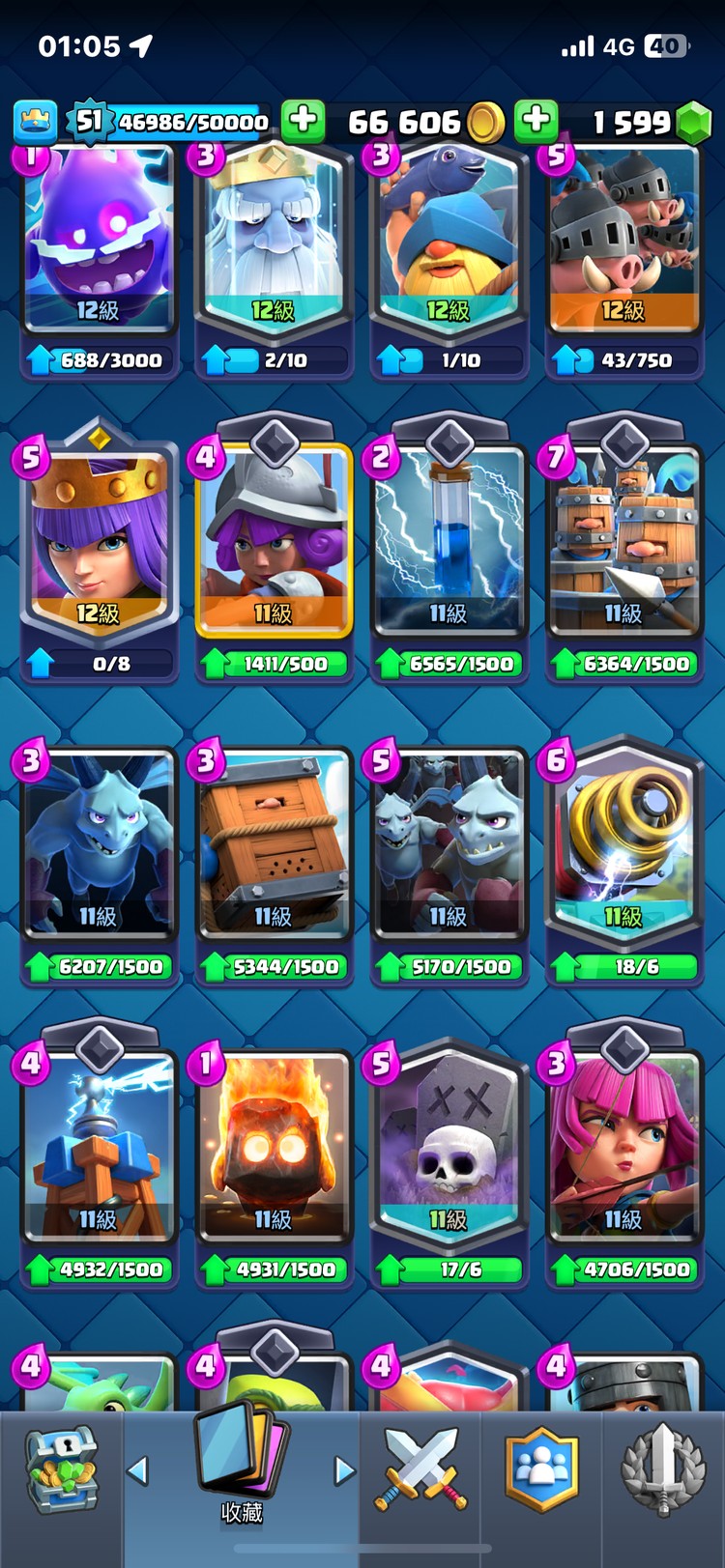Open the King level crown icon

tap(36, 122)
